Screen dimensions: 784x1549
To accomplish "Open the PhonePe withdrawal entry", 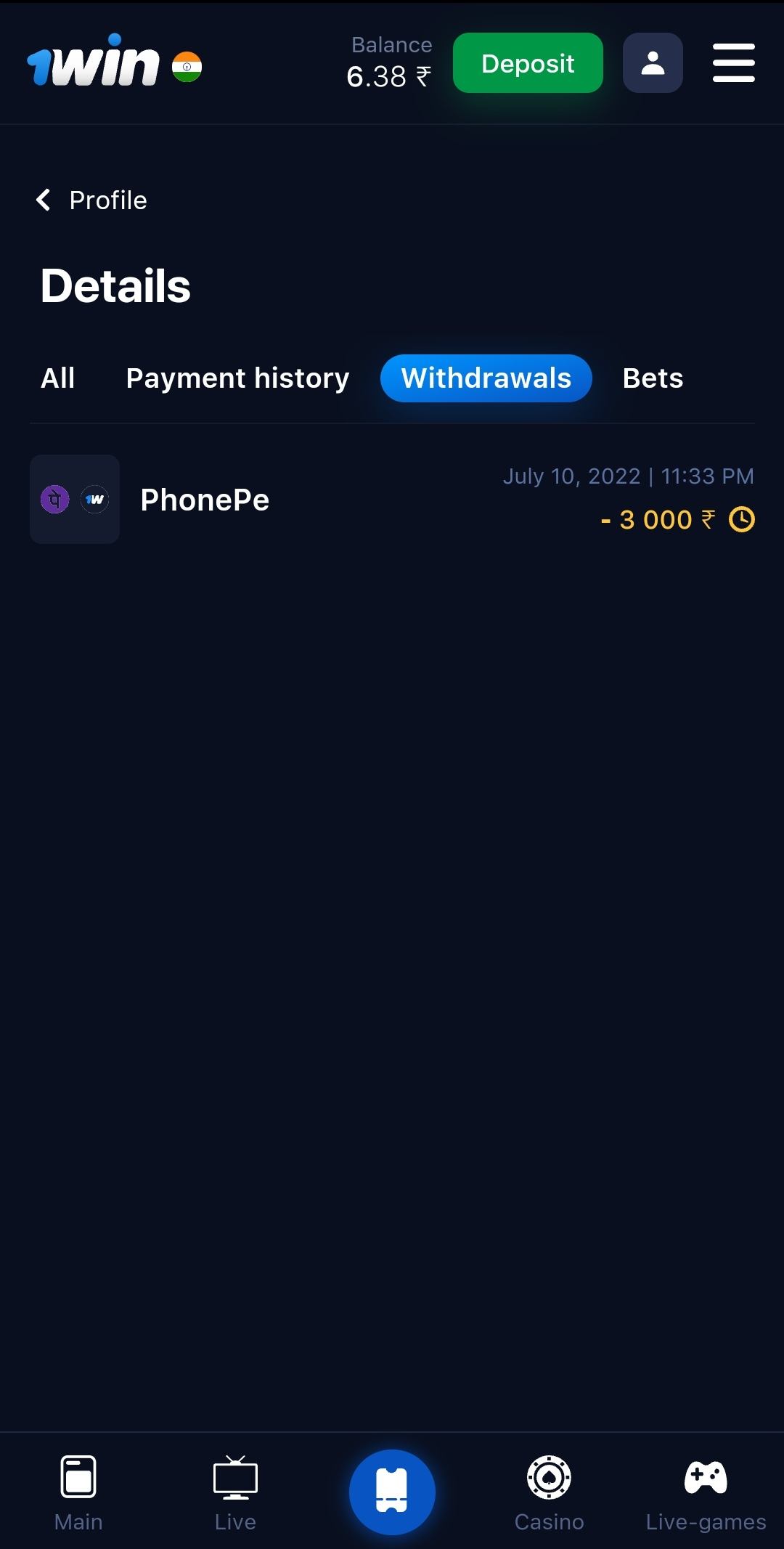I will click(392, 500).
